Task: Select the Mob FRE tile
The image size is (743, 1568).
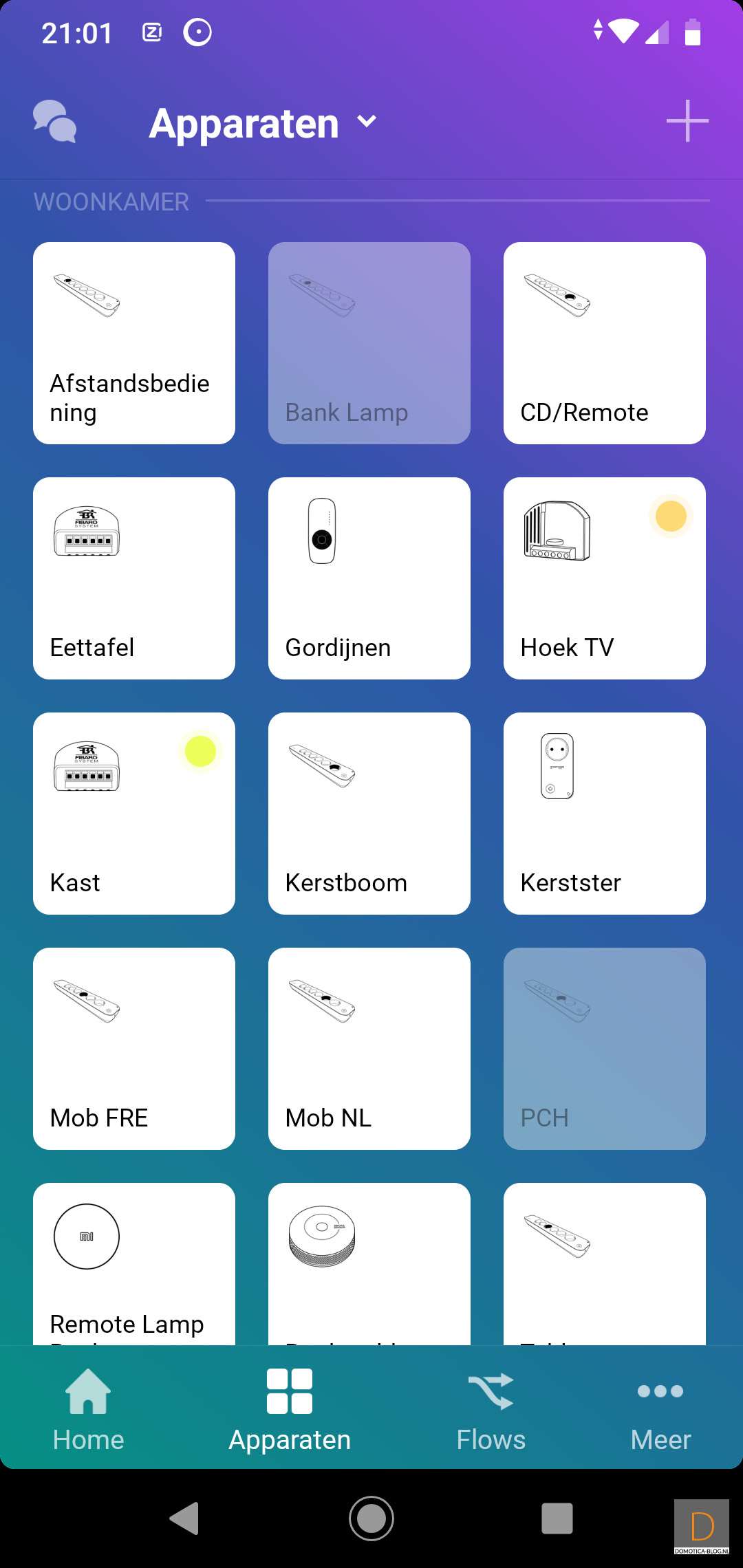Action: [134, 1049]
